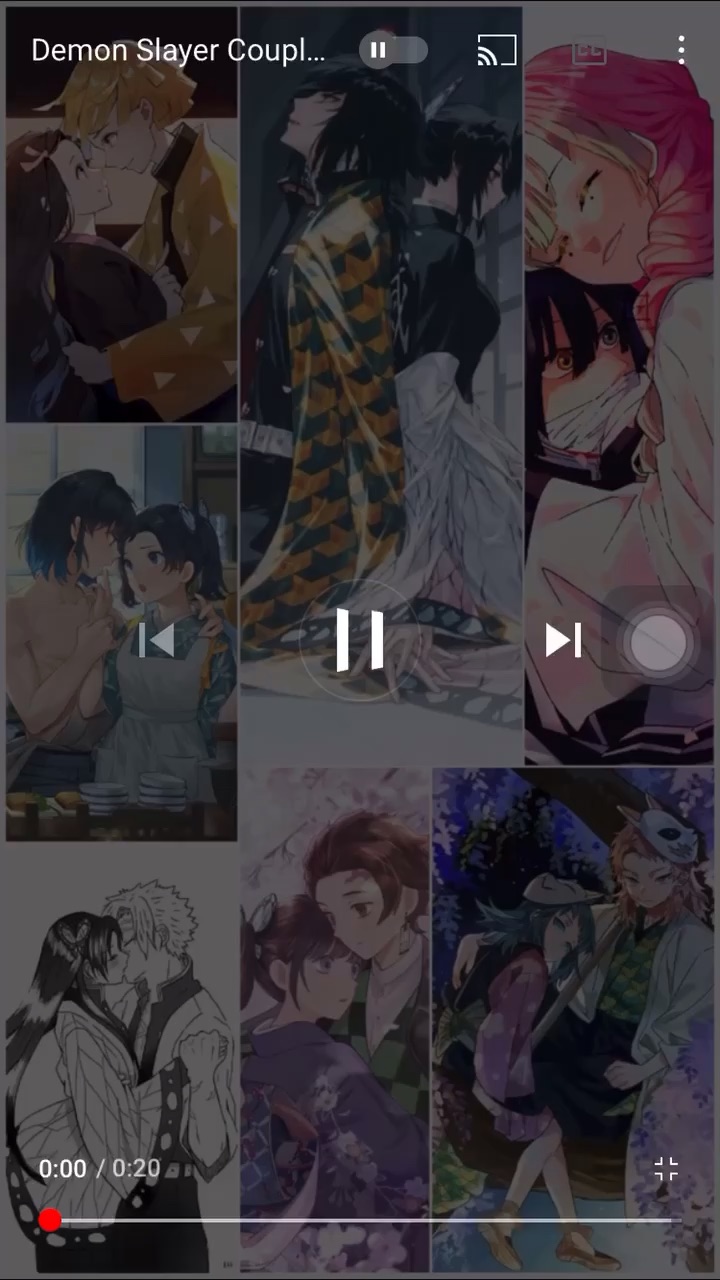The height and width of the screenshot is (1280, 720).
Task: Skip to the next video
Action: coord(563,640)
